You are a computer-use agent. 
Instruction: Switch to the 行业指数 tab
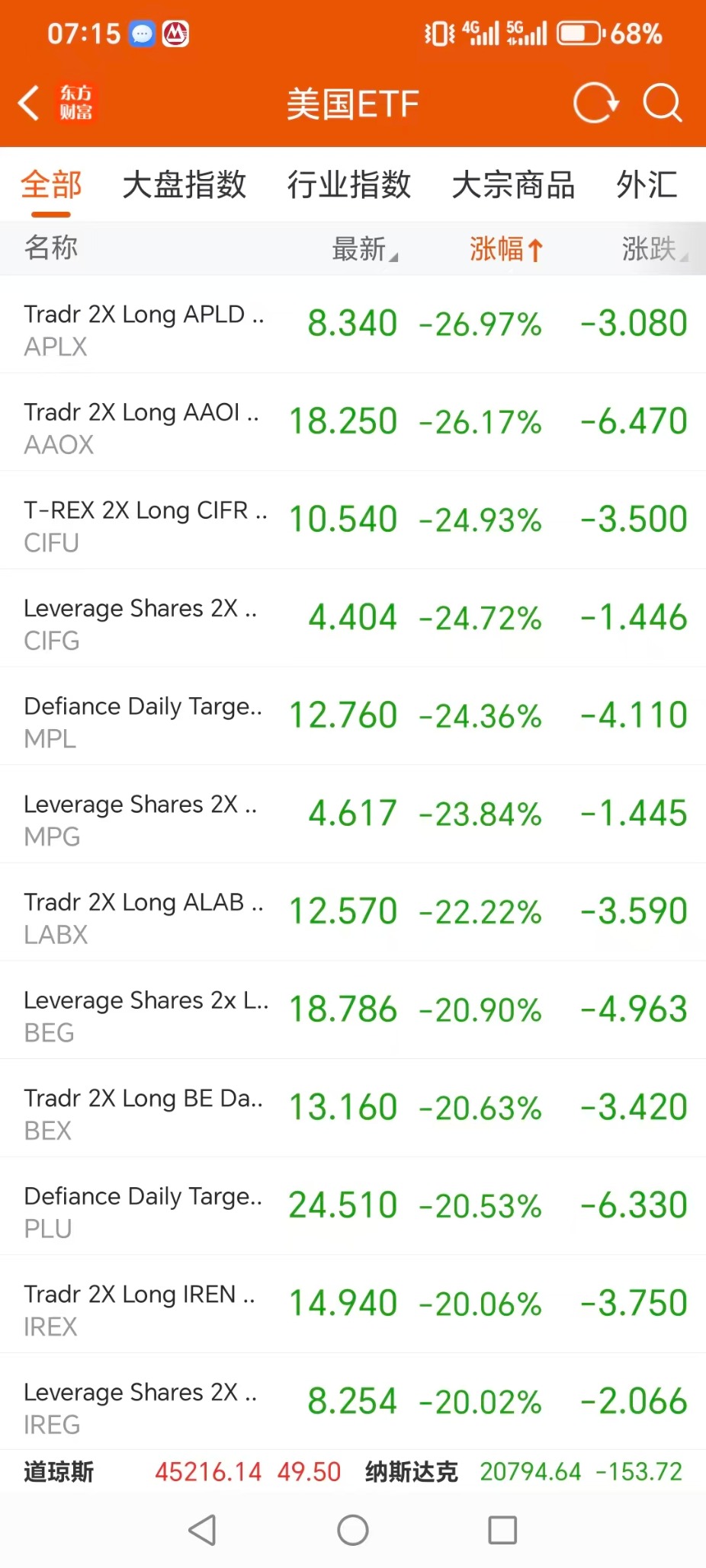[x=348, y=185]
